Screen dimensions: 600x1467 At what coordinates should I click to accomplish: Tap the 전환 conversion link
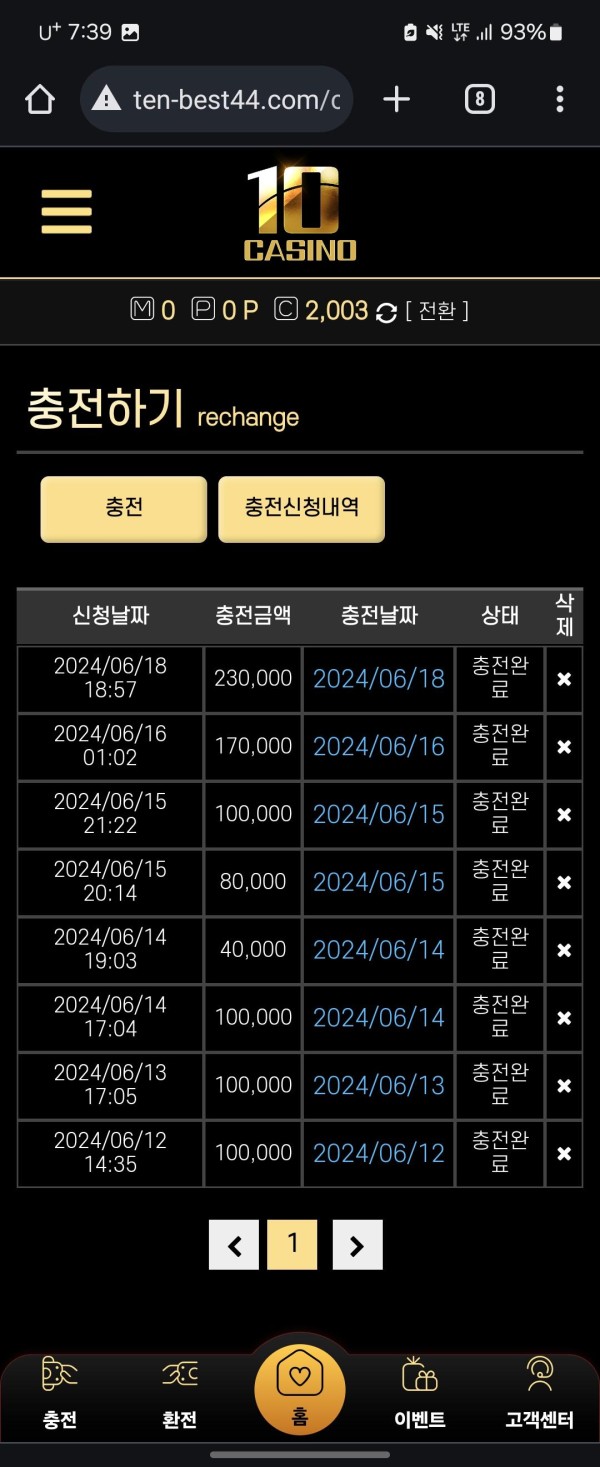point(437,311)
